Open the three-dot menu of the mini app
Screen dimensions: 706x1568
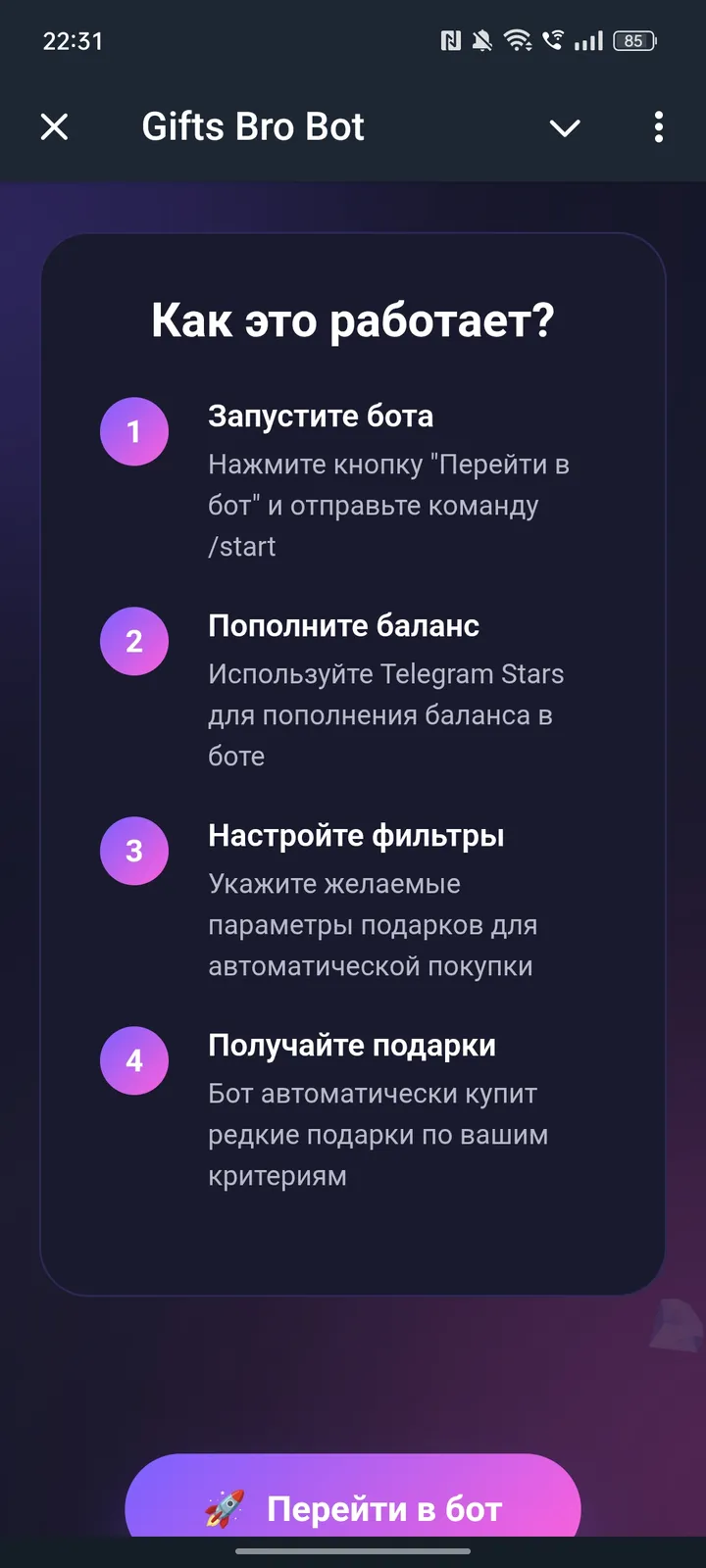pos(658,127)
